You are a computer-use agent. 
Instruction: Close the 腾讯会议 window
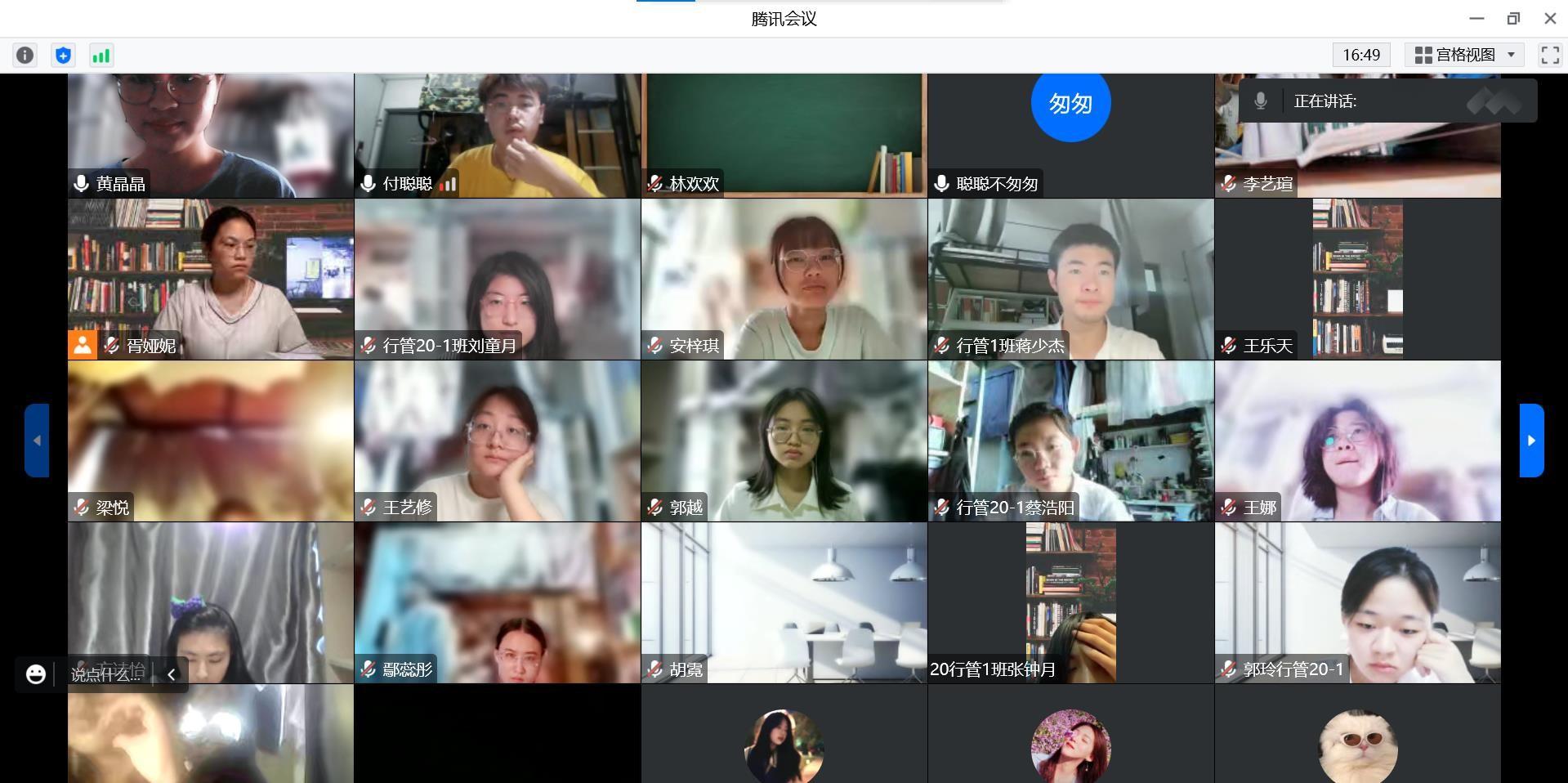1549,18
